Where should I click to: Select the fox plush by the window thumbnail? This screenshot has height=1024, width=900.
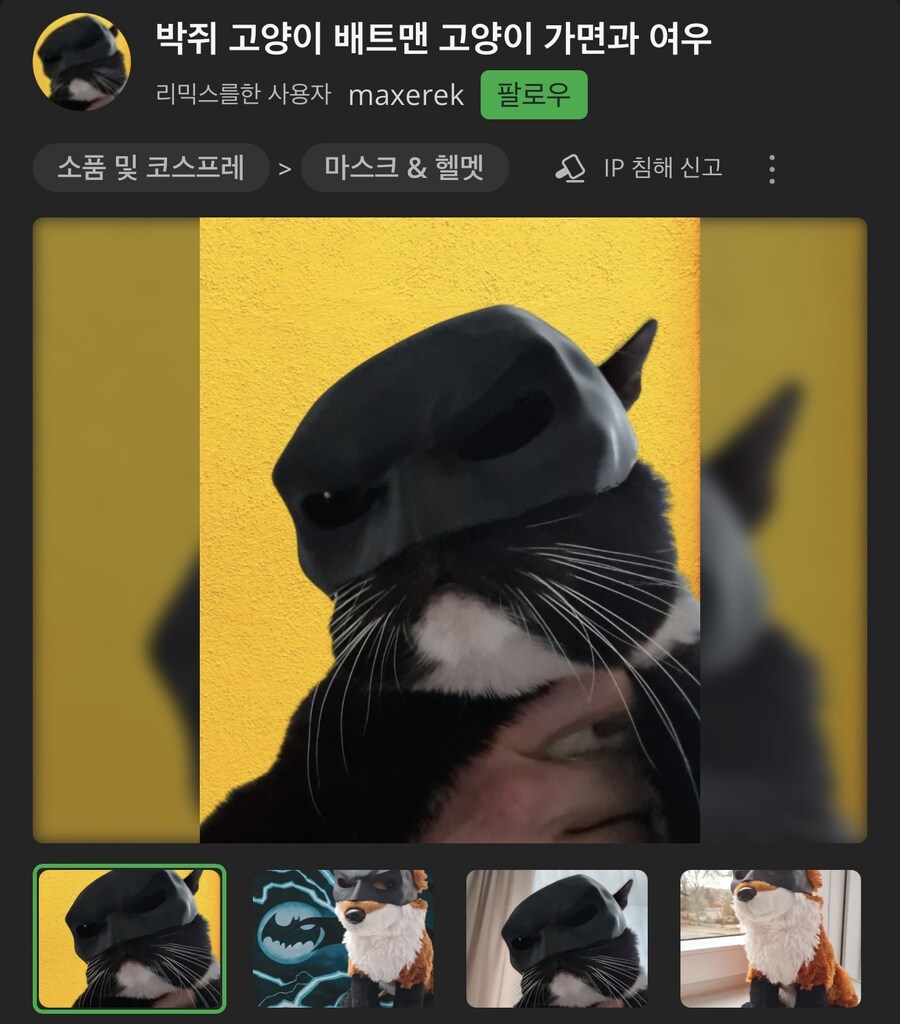[x=770, y=939]
